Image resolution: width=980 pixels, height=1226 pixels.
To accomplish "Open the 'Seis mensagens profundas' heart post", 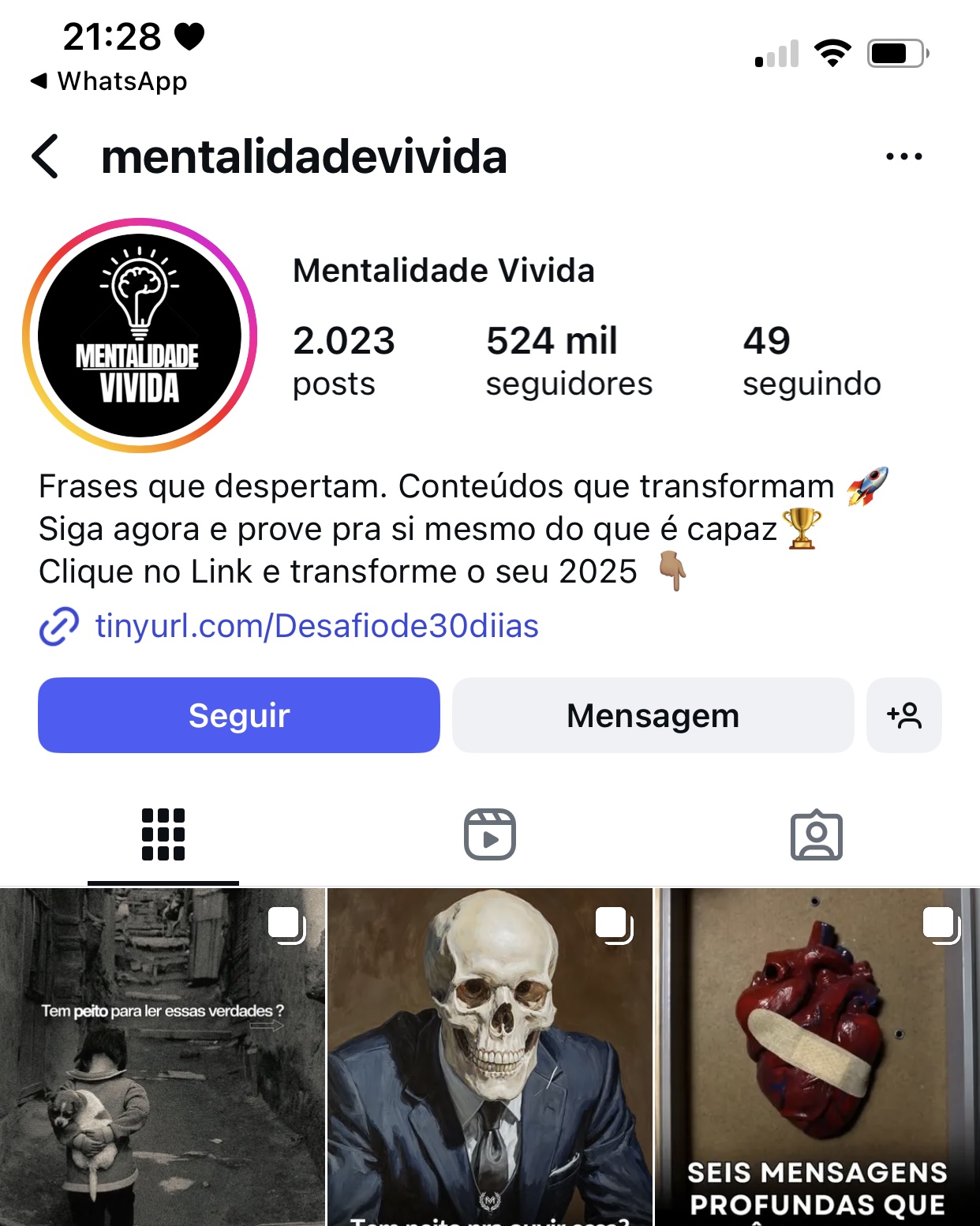I will pyautogui.click(x=817, y=1058).
